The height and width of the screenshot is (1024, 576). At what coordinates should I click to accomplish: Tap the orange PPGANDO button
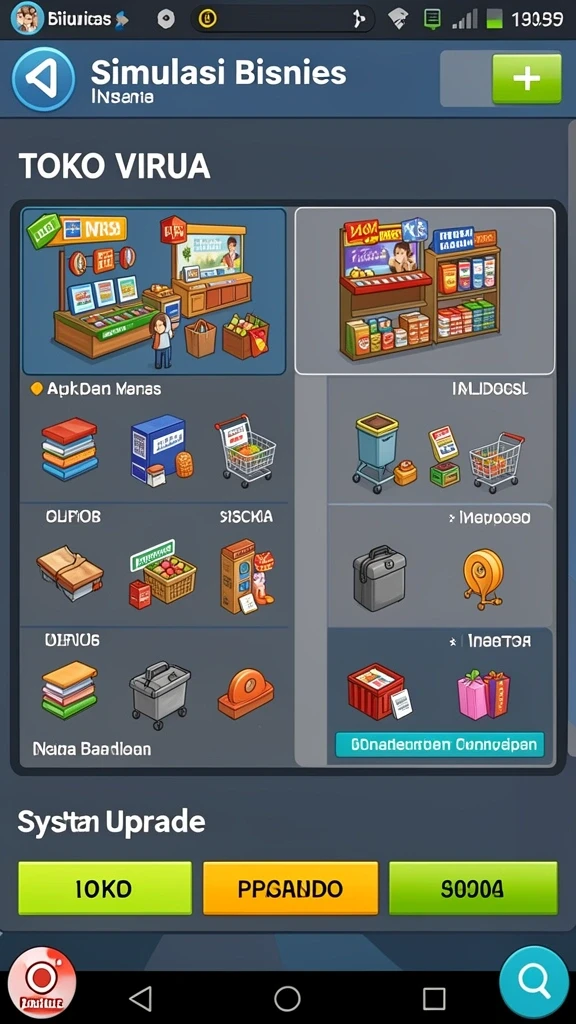[x=291, y=888]
